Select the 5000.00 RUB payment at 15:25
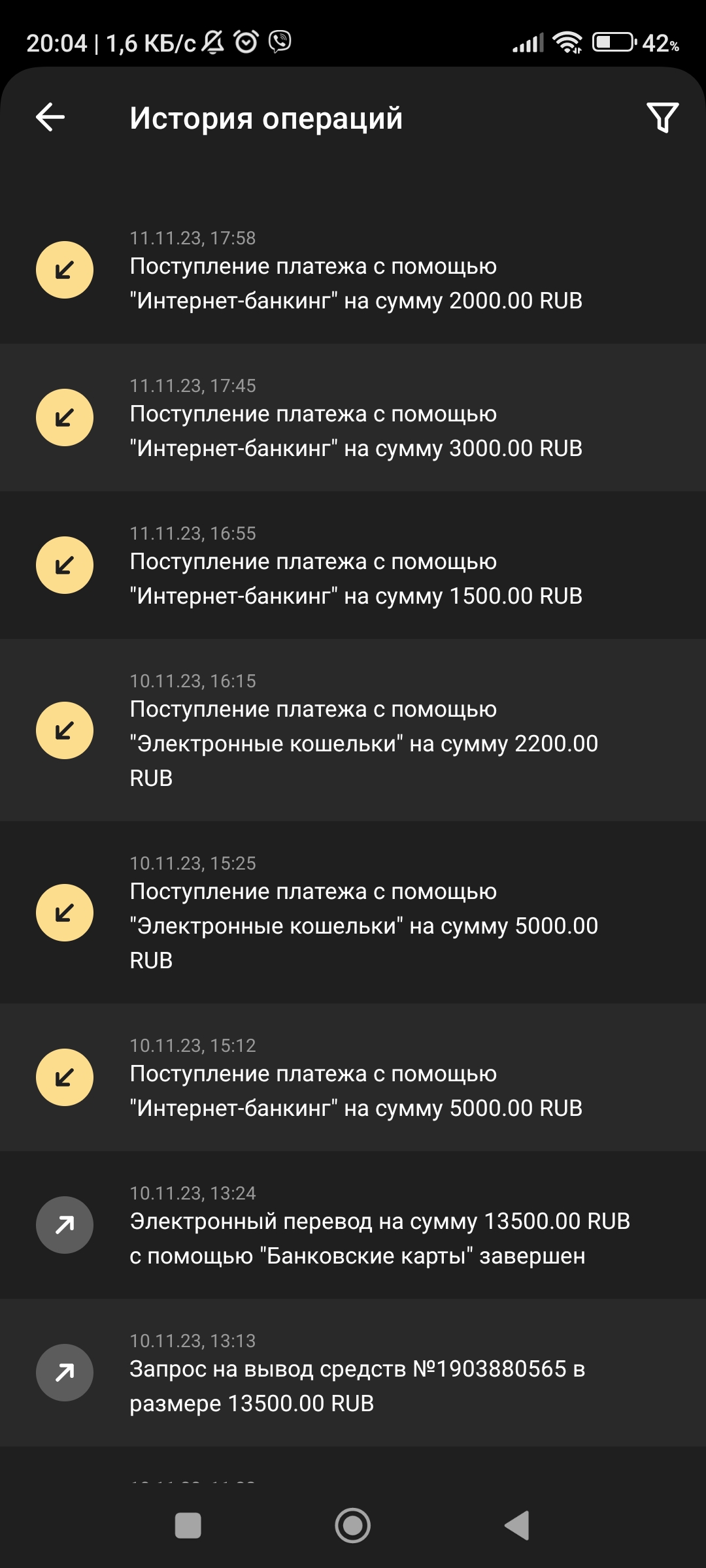Image resolution: width=706 pixels, height=1568 pixels. coord(353,913)
